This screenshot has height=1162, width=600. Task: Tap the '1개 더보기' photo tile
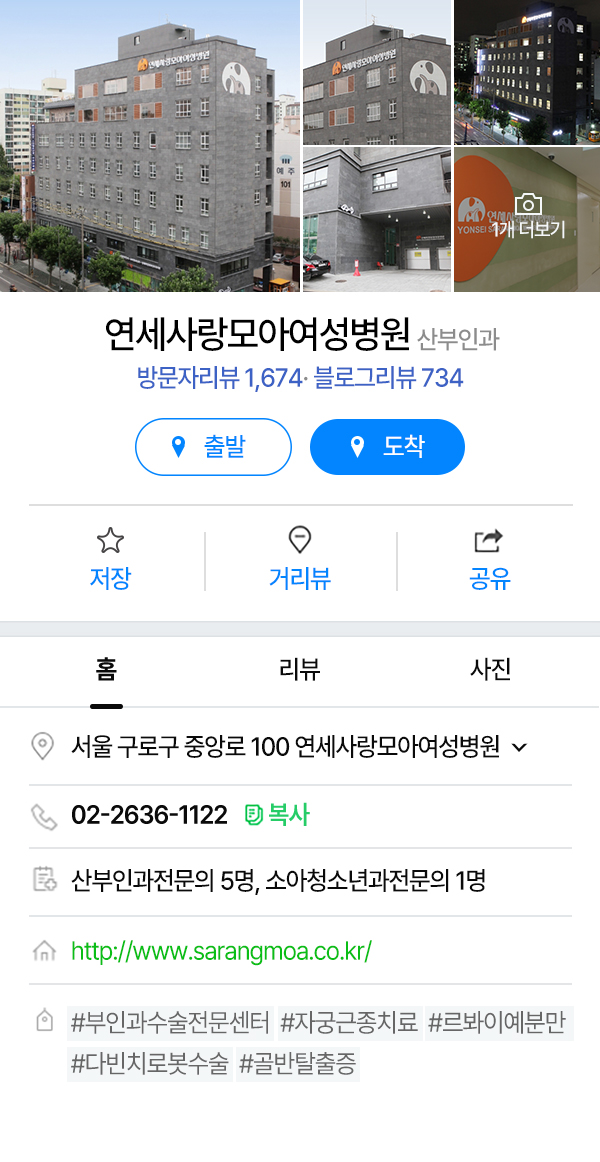[x=527, y=220]
